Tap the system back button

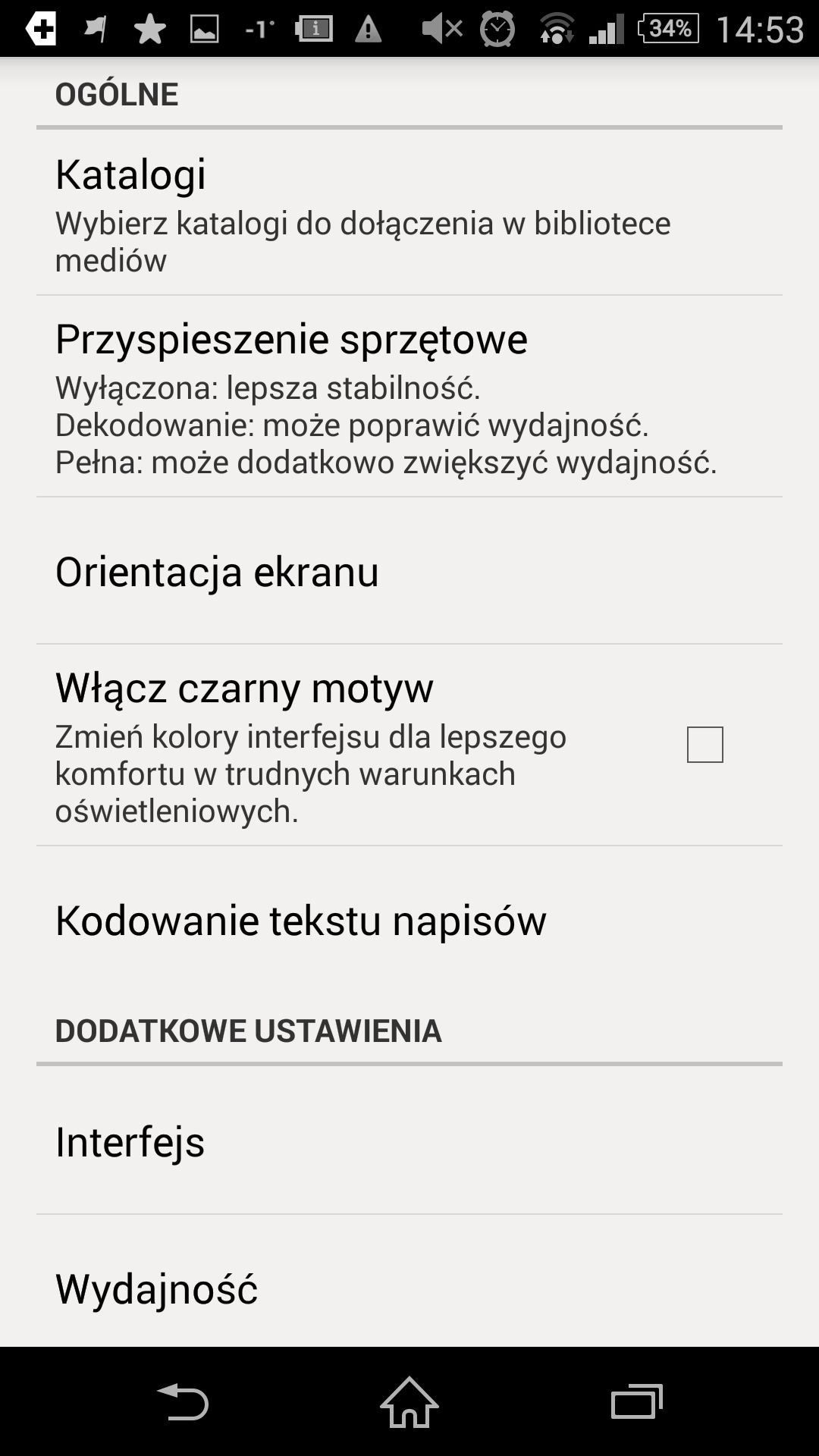coord(182,1401)
